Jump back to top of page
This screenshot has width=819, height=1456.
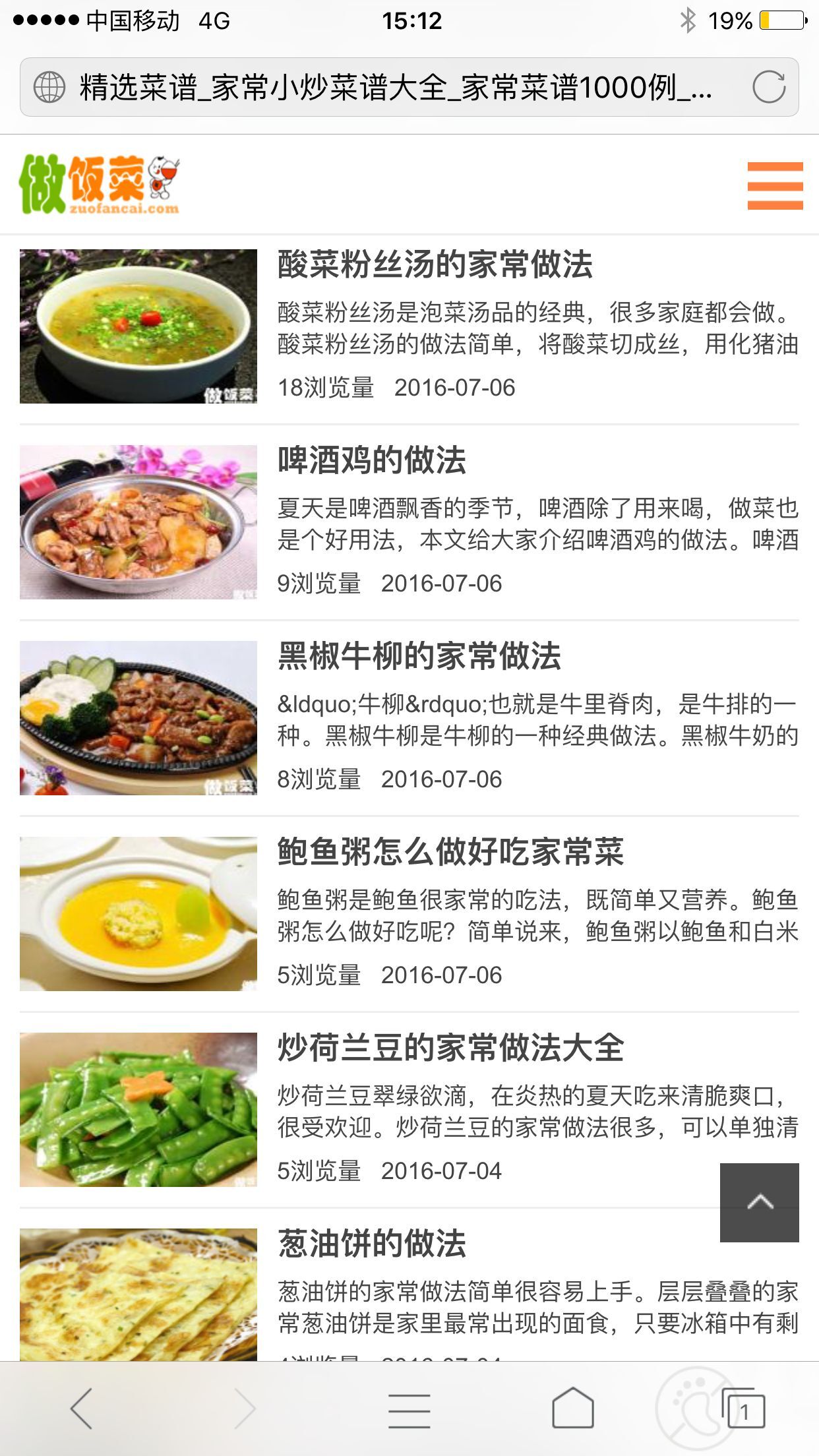[x=759, y=1202]
